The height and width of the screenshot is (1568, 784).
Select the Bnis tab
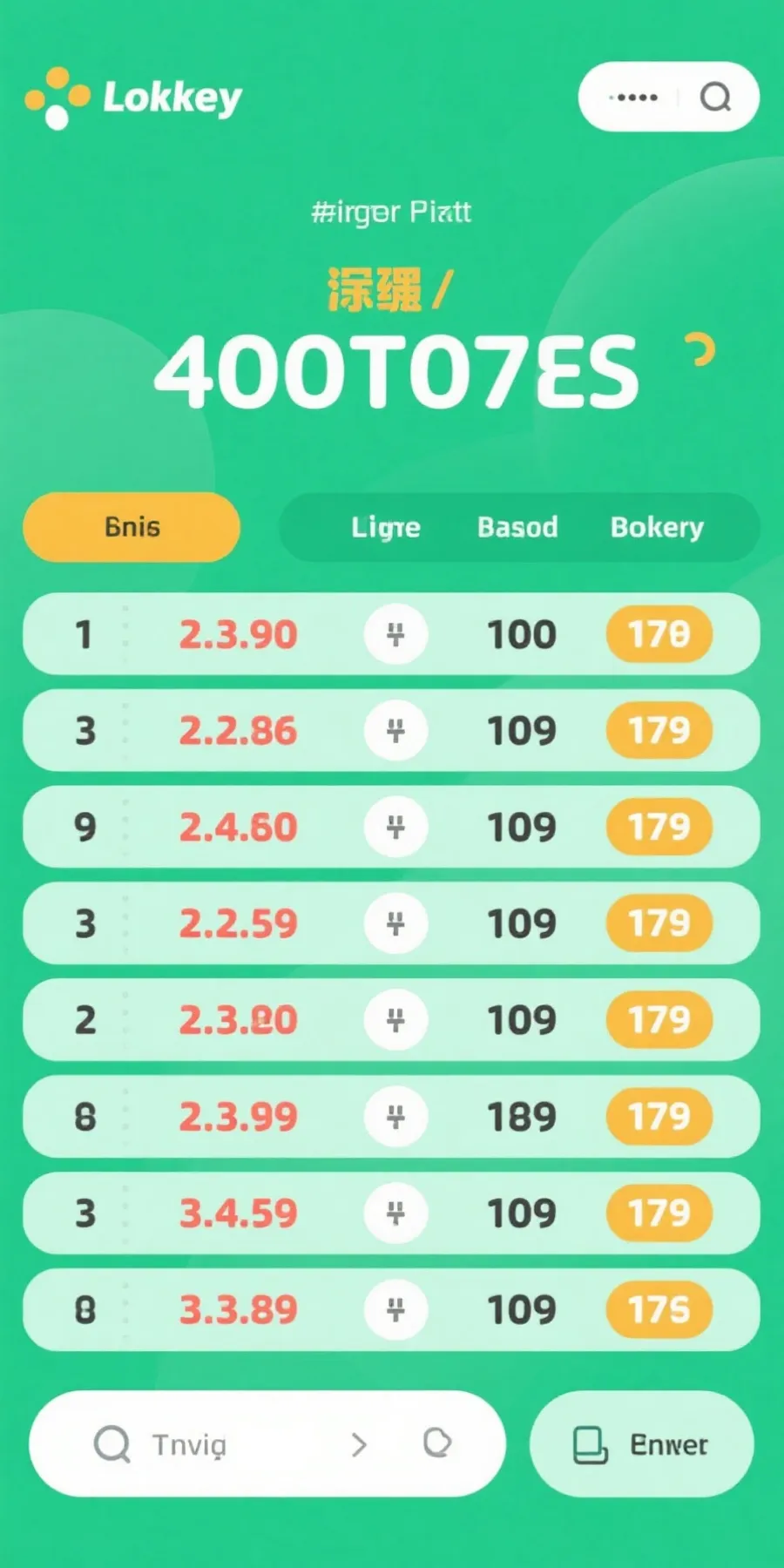click(132, 527)
